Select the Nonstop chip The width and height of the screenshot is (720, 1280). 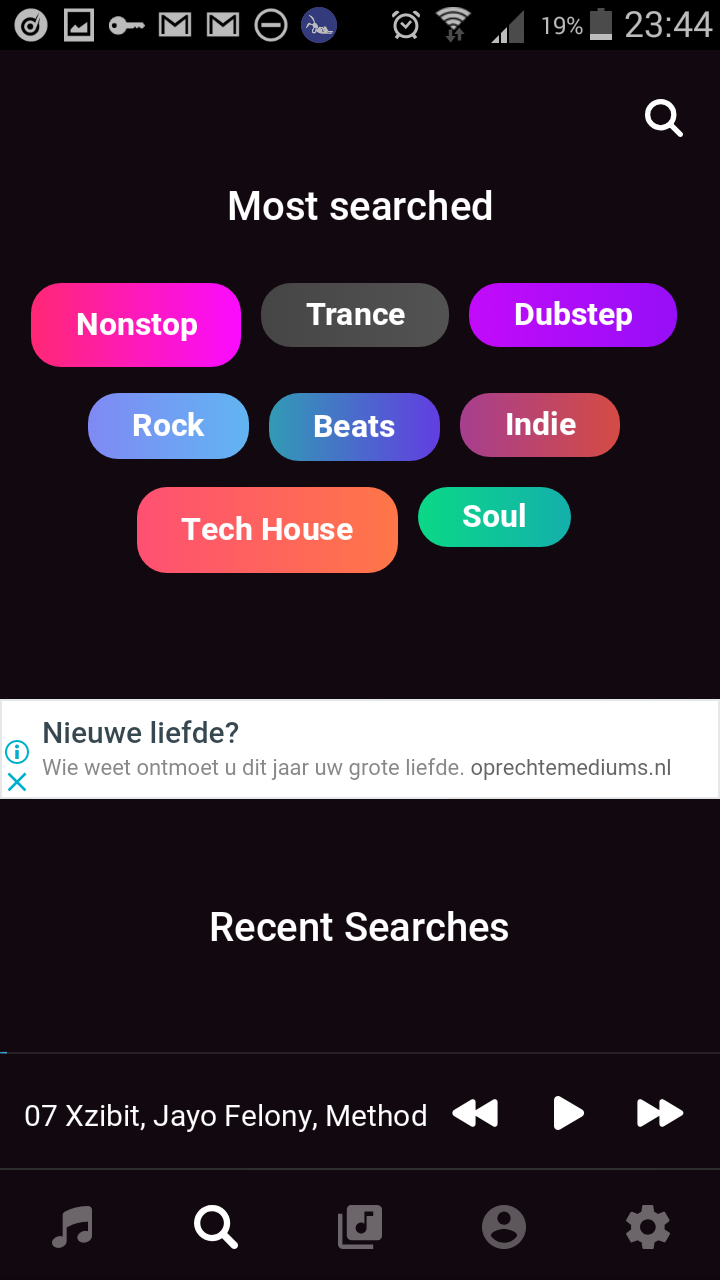[136, 325]
